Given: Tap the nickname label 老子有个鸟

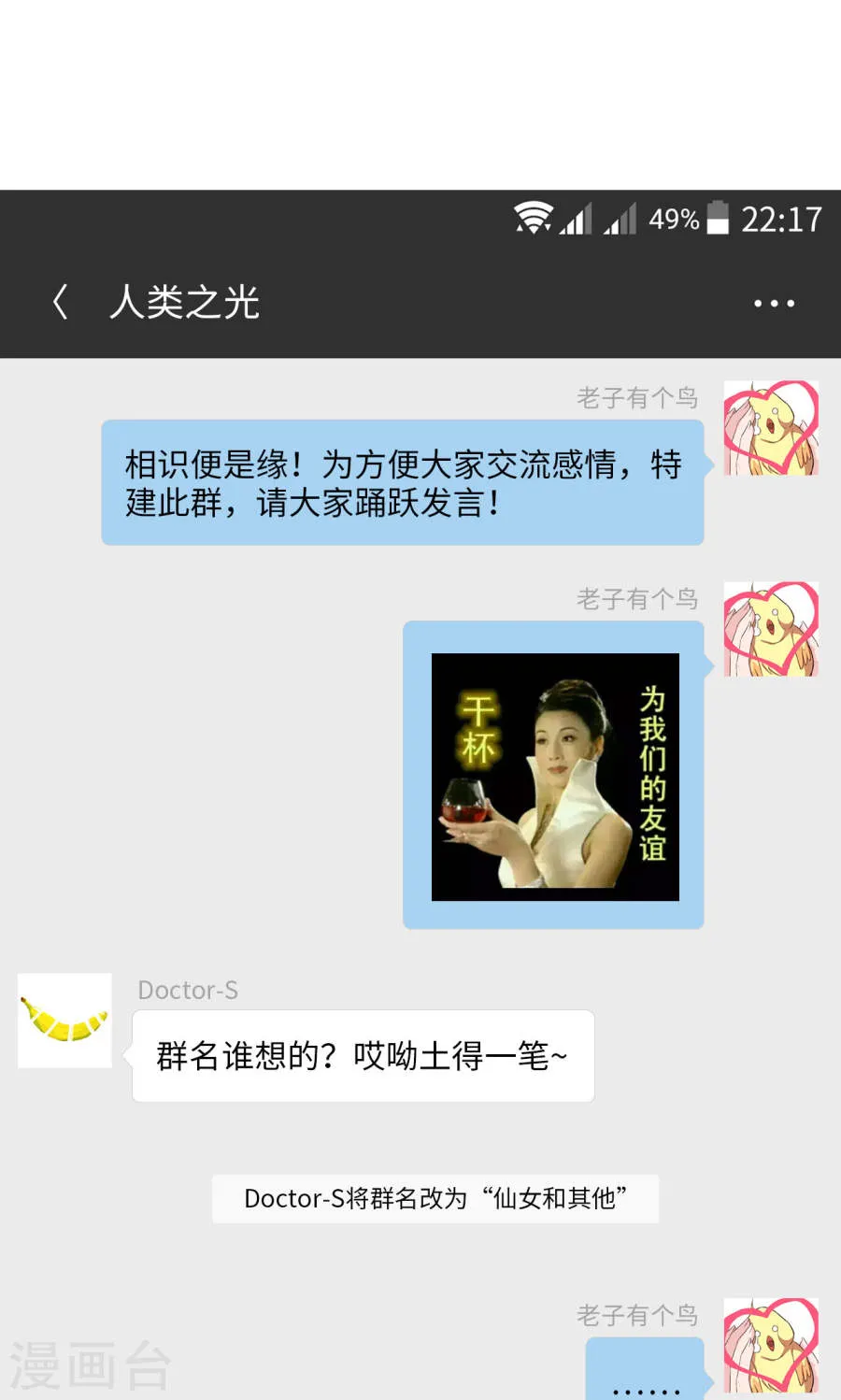Looking at the screenshot, I should pos(638,397).
